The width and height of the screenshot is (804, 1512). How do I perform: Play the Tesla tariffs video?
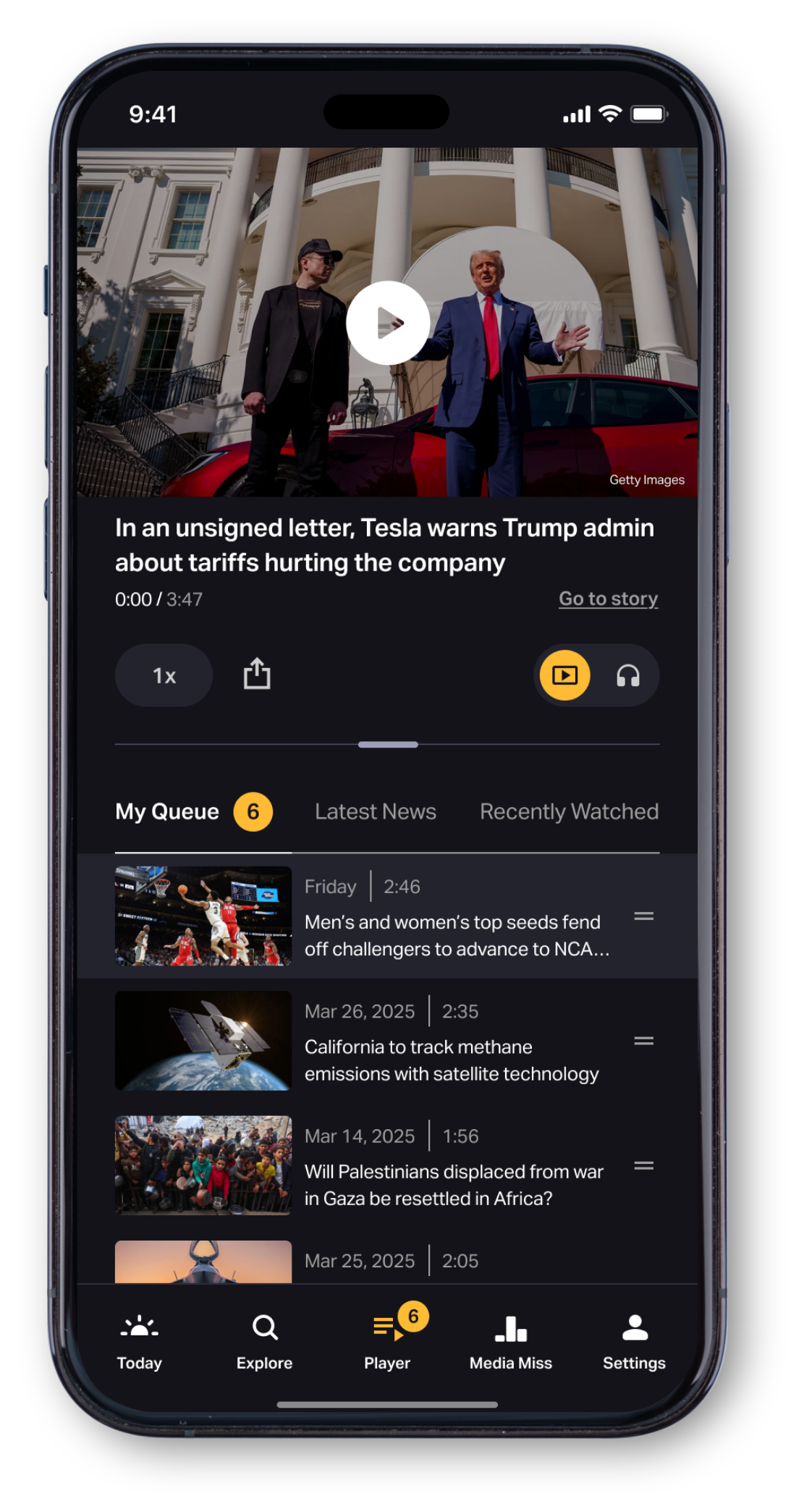pos(388,323)
